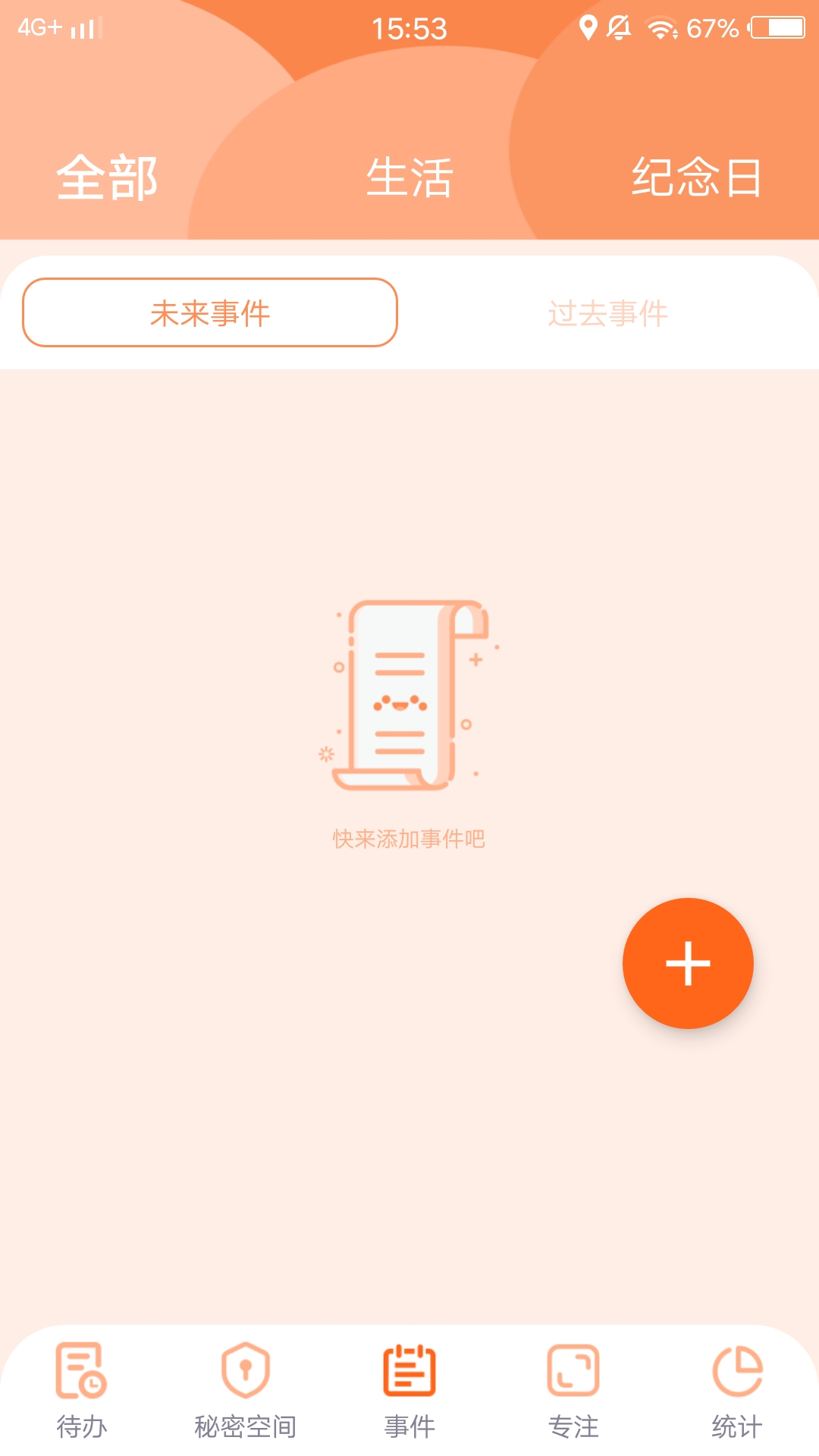Add a new event with plus button
The image size is (819, 1456).
[x=688, y=963]
